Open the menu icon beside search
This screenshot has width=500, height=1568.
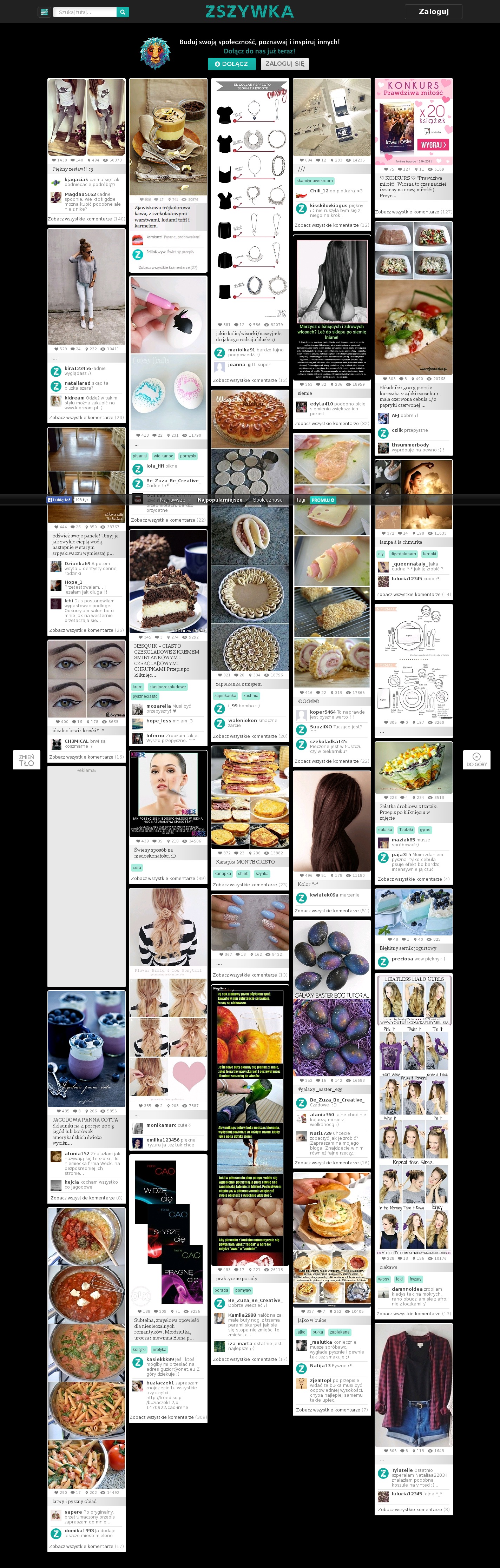[44, 12]
